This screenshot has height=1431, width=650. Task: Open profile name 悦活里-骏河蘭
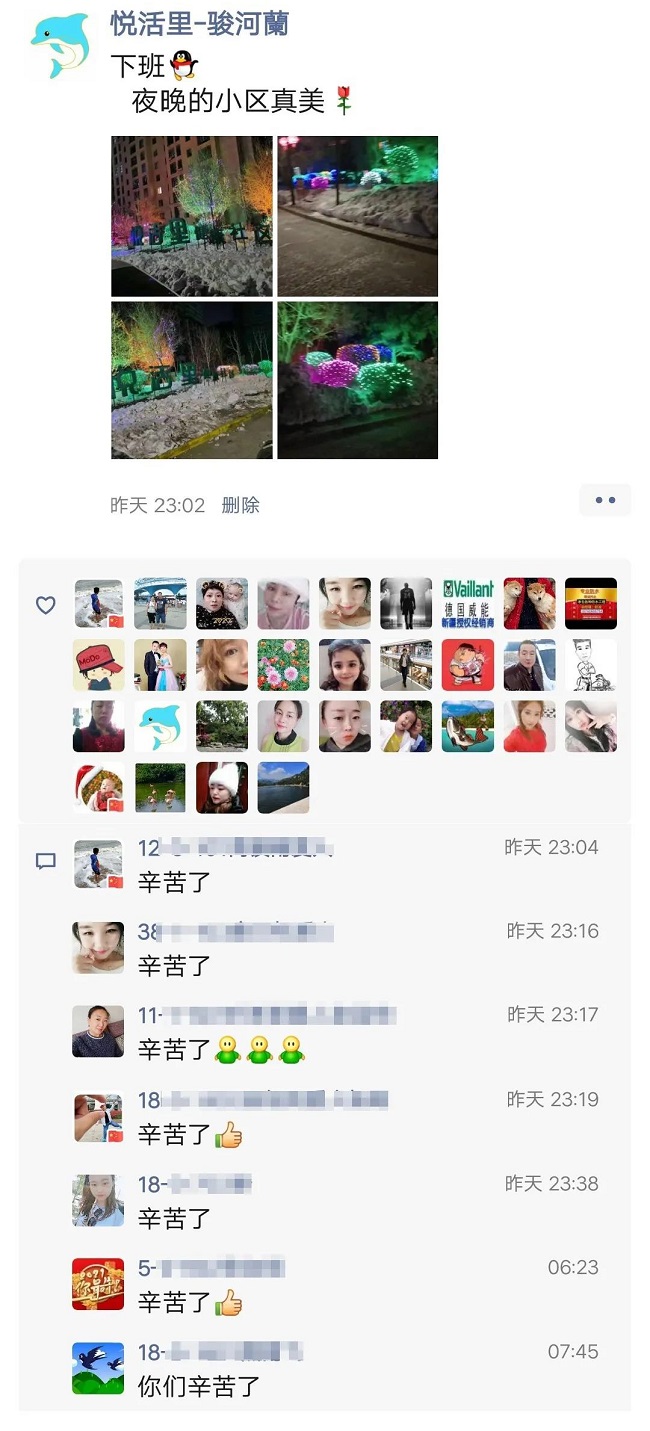pyautogui.click(x=199, y=22)
